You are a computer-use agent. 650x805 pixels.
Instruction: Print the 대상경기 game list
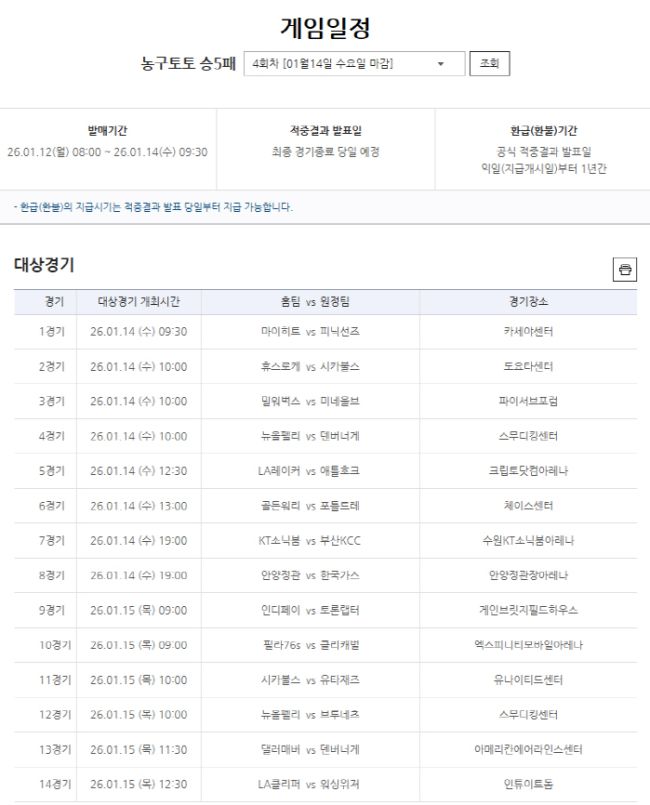tap(625, 269)
